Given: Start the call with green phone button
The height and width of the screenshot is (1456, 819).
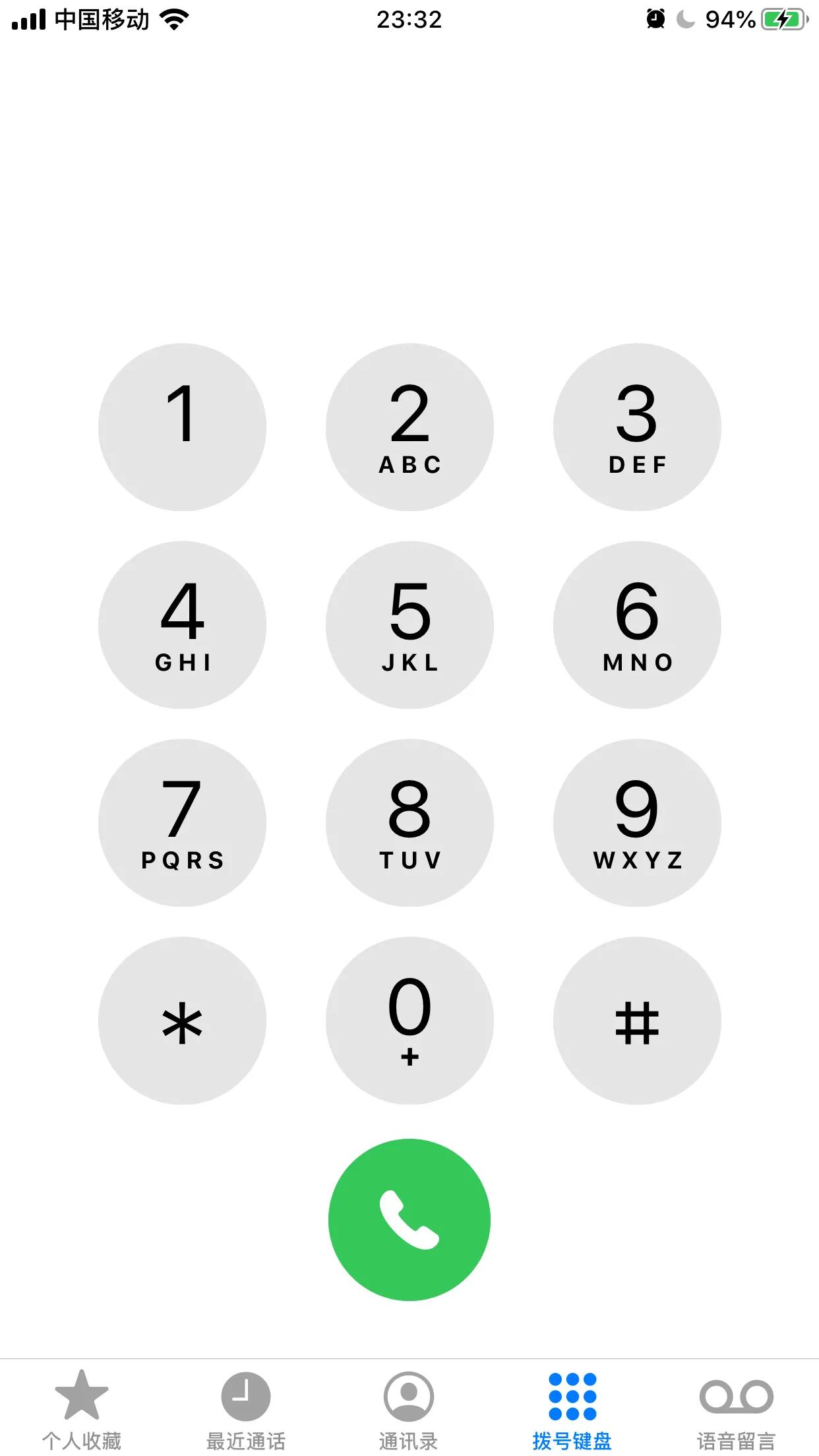Looking at the screenshot, I should 409,1219.
